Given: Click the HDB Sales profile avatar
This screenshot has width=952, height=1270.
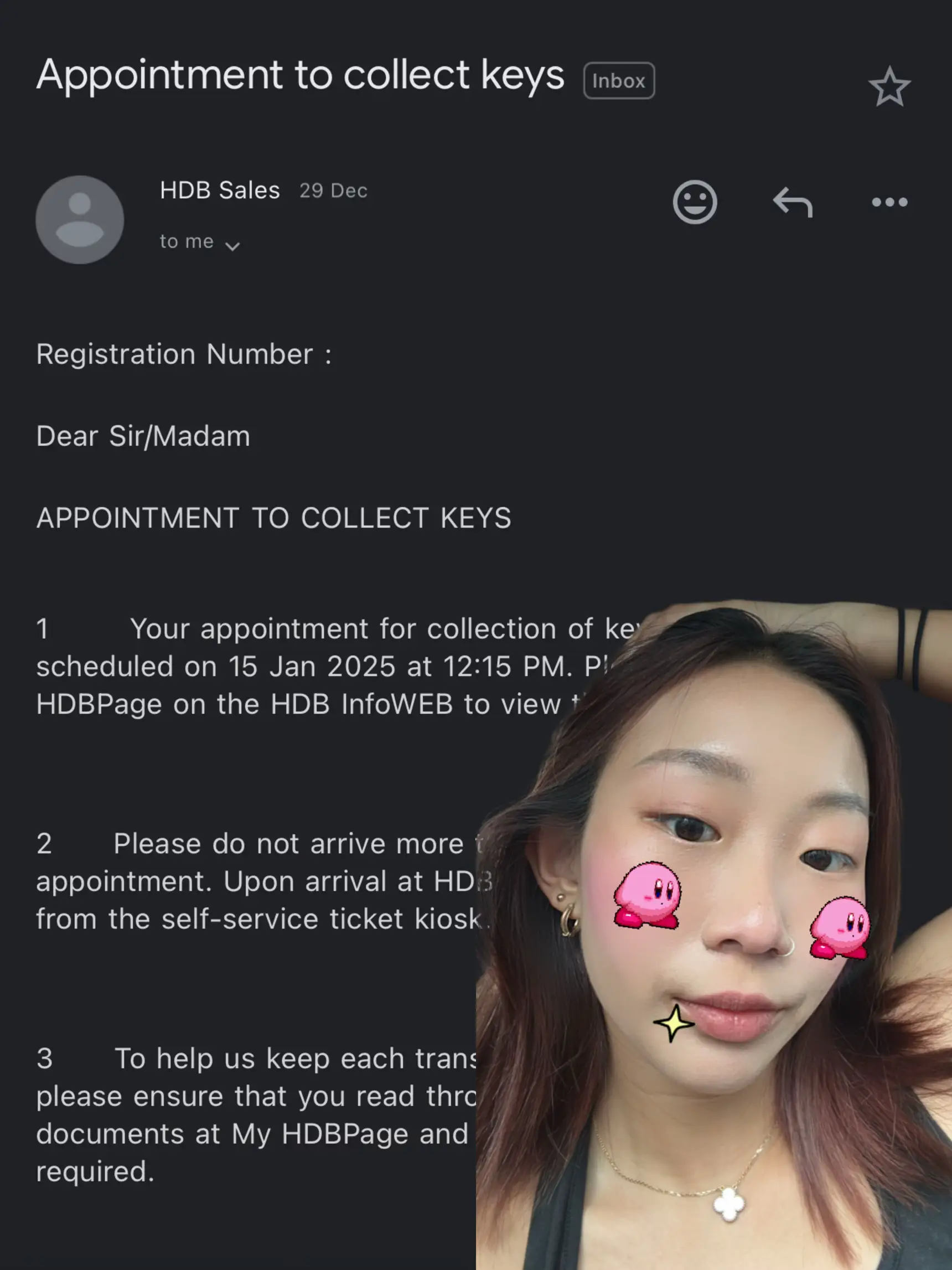Looking at the screenshot, I should pyautogui.click(x=79, y=221).
